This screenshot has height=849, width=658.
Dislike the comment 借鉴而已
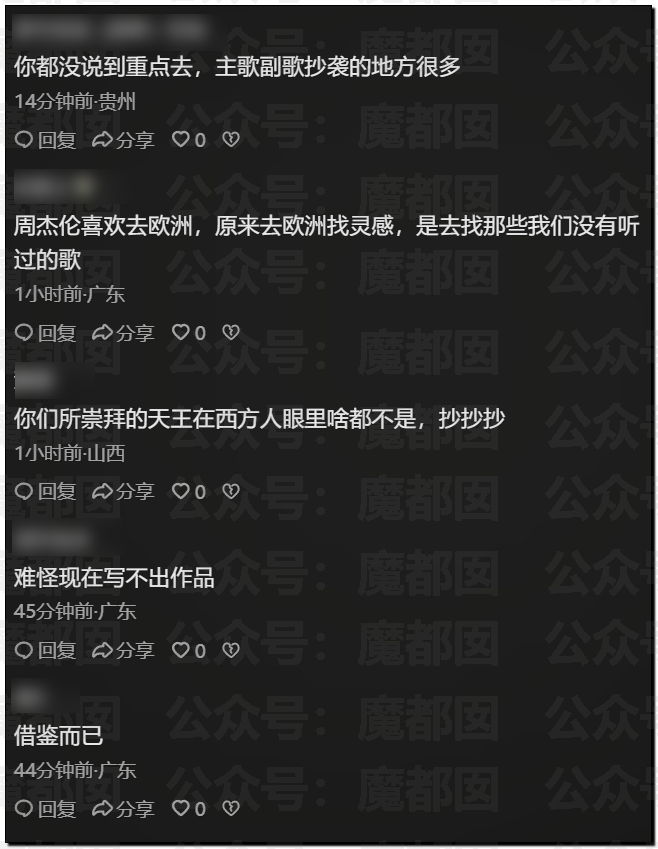point(230,808)
